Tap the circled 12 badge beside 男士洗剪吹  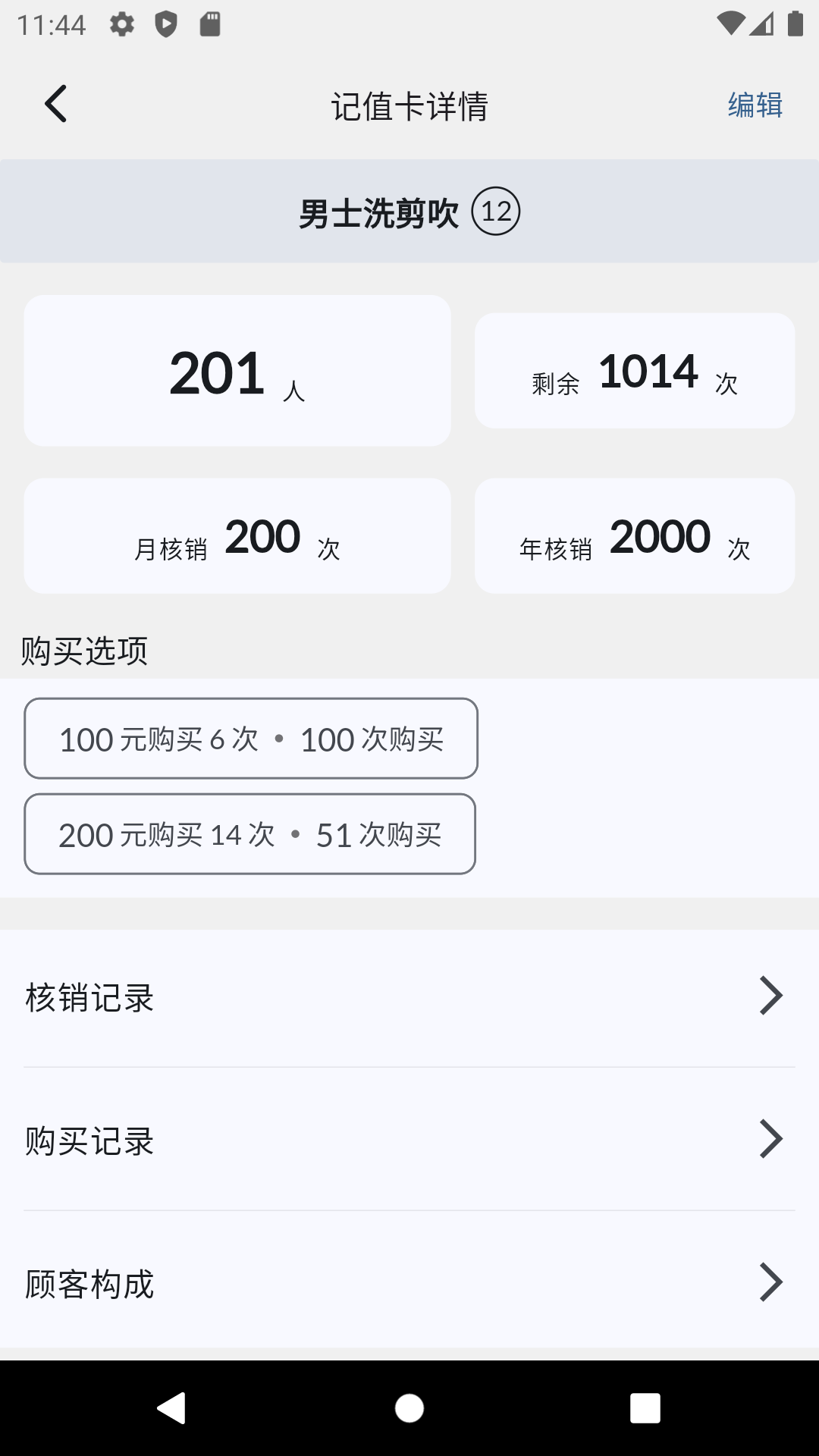point(497,212)
